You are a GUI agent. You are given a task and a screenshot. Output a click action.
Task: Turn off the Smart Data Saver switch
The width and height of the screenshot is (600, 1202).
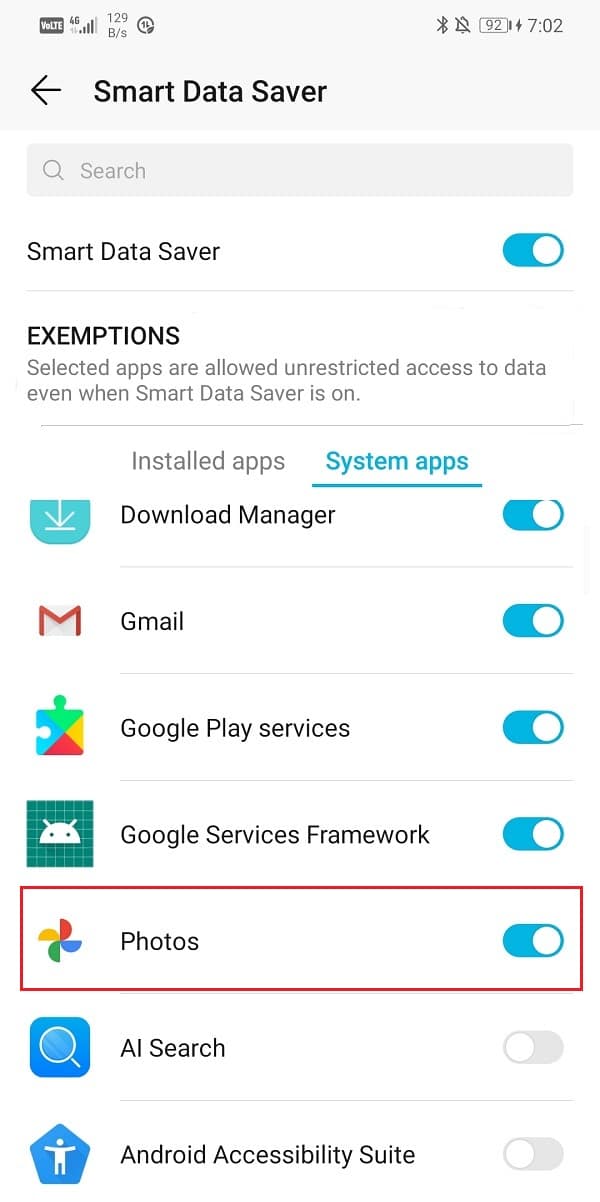[533, 251]
